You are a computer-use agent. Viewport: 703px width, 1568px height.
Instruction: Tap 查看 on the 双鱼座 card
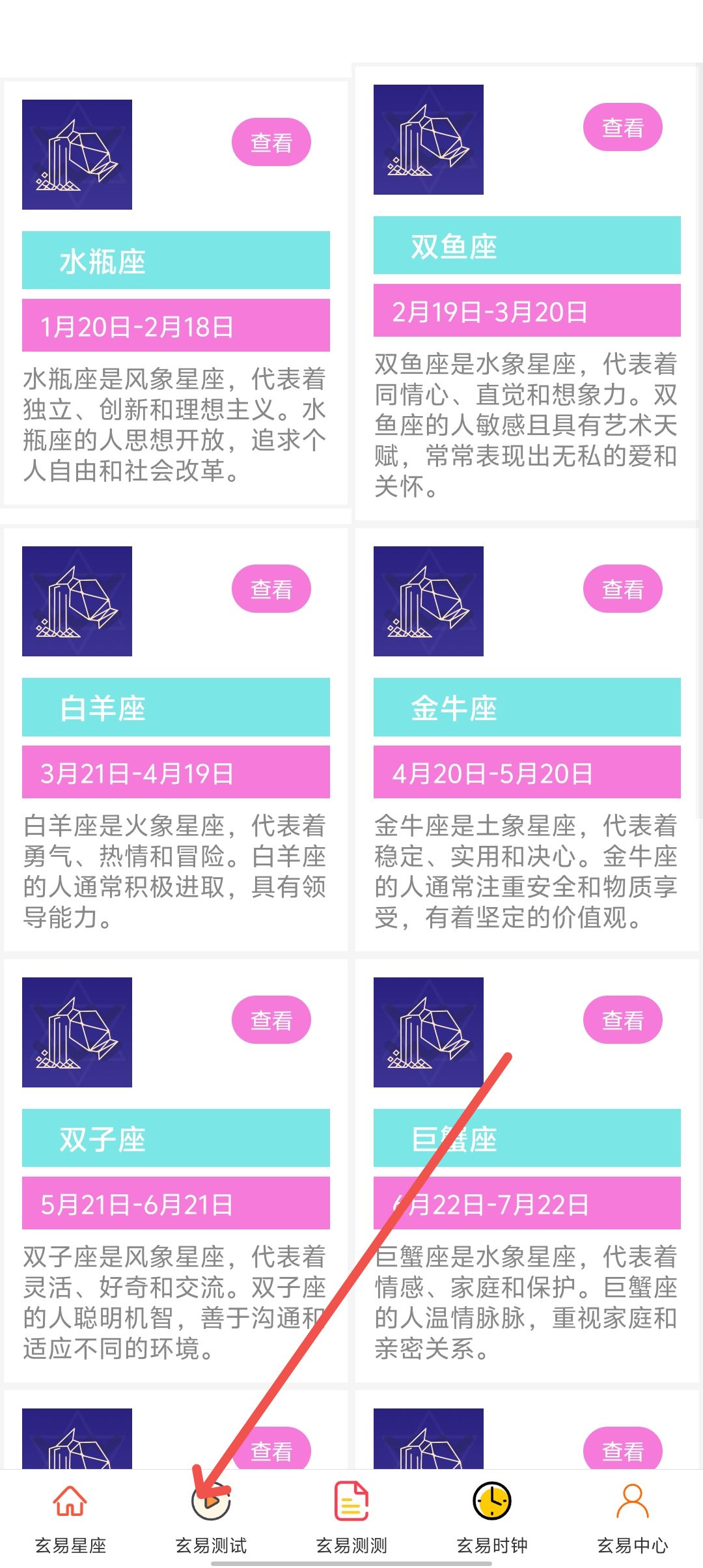click(x=622, y=127)
